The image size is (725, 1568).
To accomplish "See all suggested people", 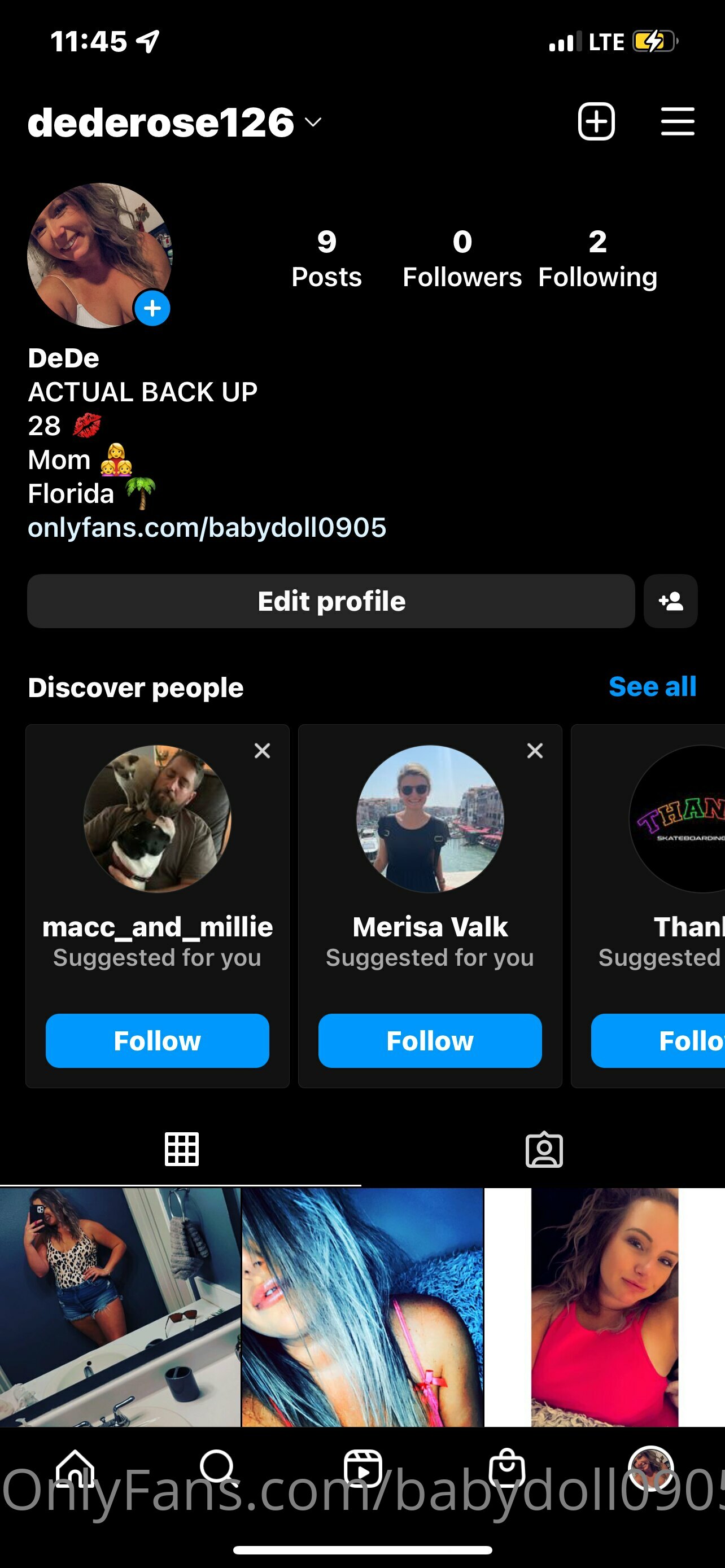I will 653,686.
